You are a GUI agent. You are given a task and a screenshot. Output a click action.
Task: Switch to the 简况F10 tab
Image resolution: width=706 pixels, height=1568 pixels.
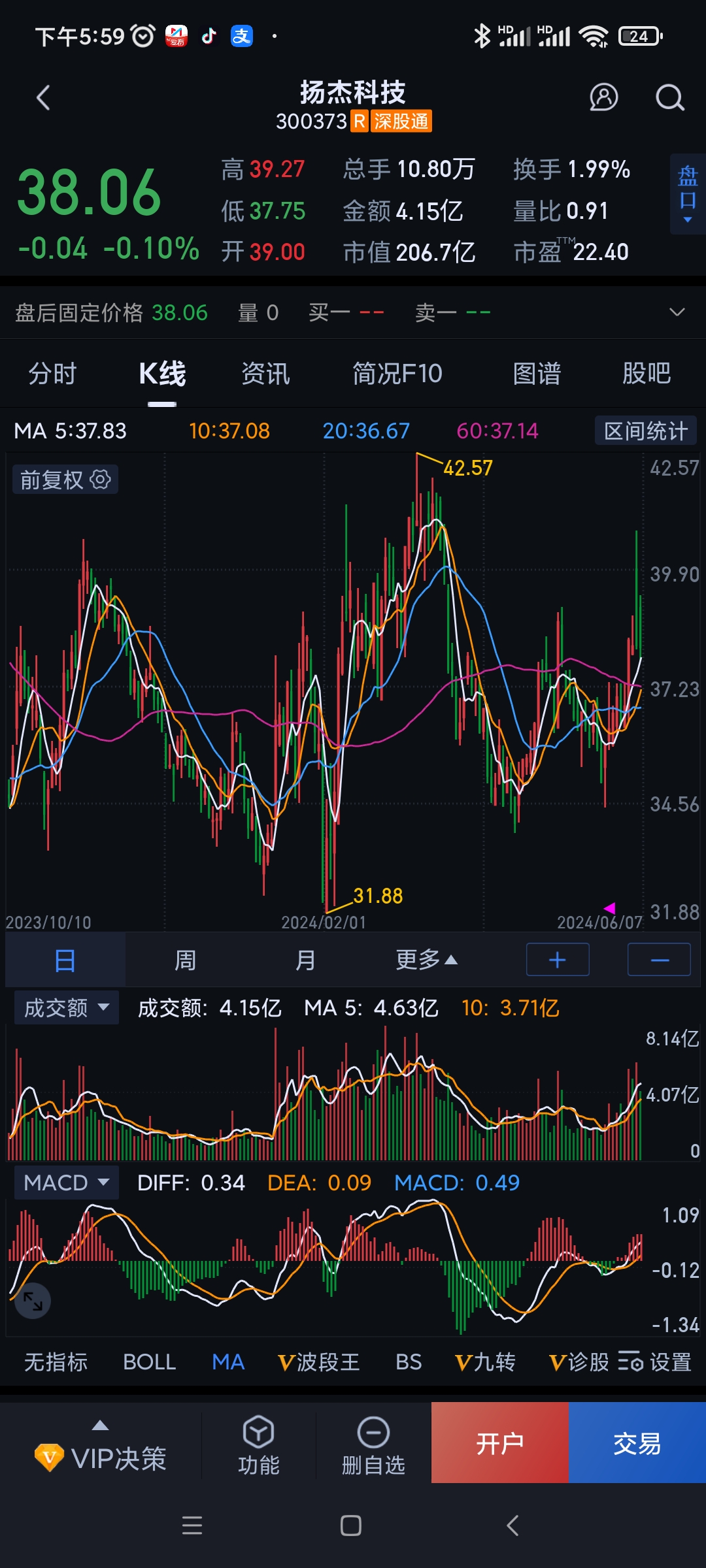click(397, 374)
